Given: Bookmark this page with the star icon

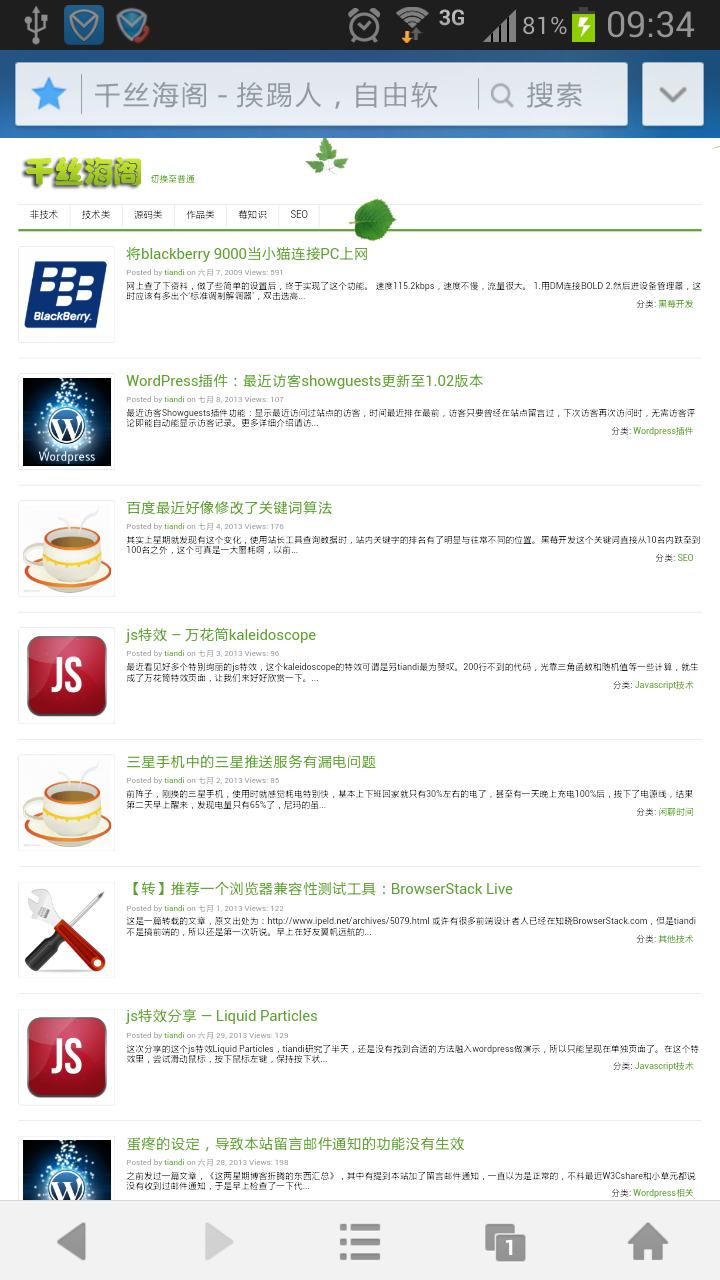Looking at the screenshot, I should (x=49, y=95).
